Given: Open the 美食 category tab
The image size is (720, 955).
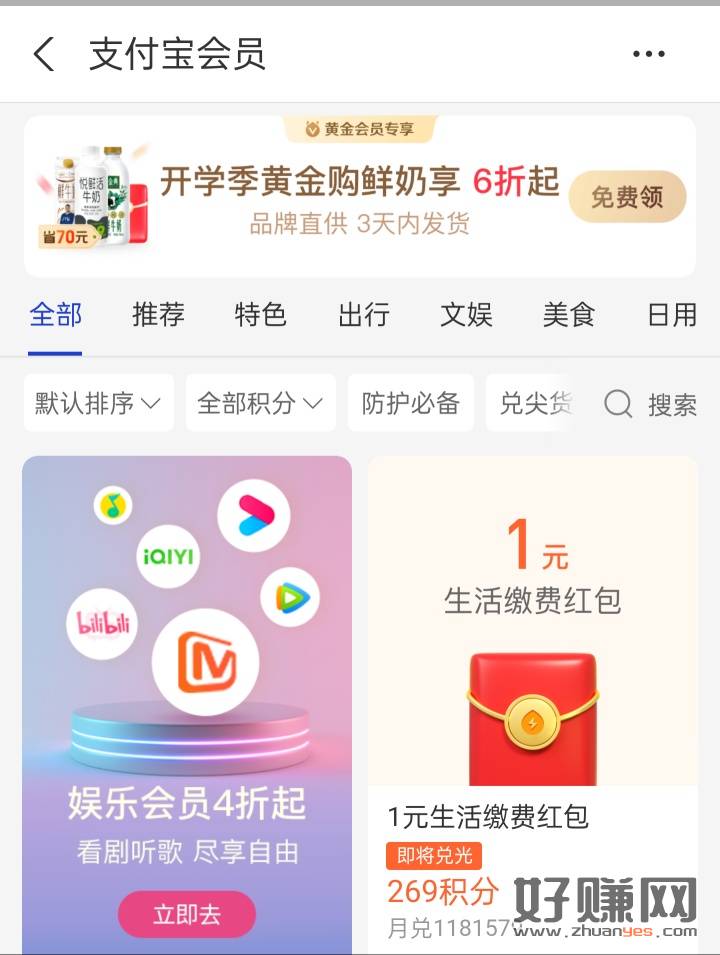Looking at the screenshot, I should click(x=568, y=315).
